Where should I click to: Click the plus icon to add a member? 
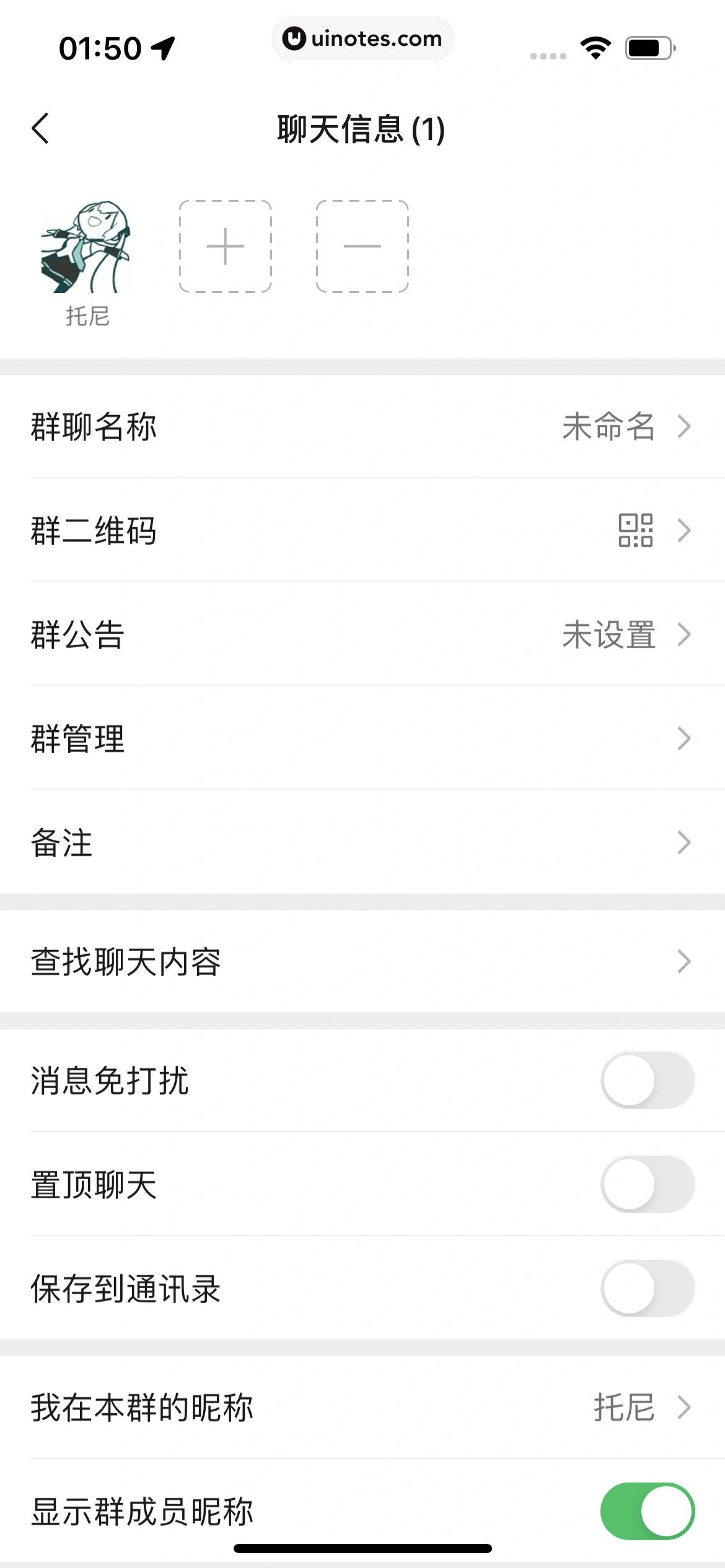tap(226, 246)
